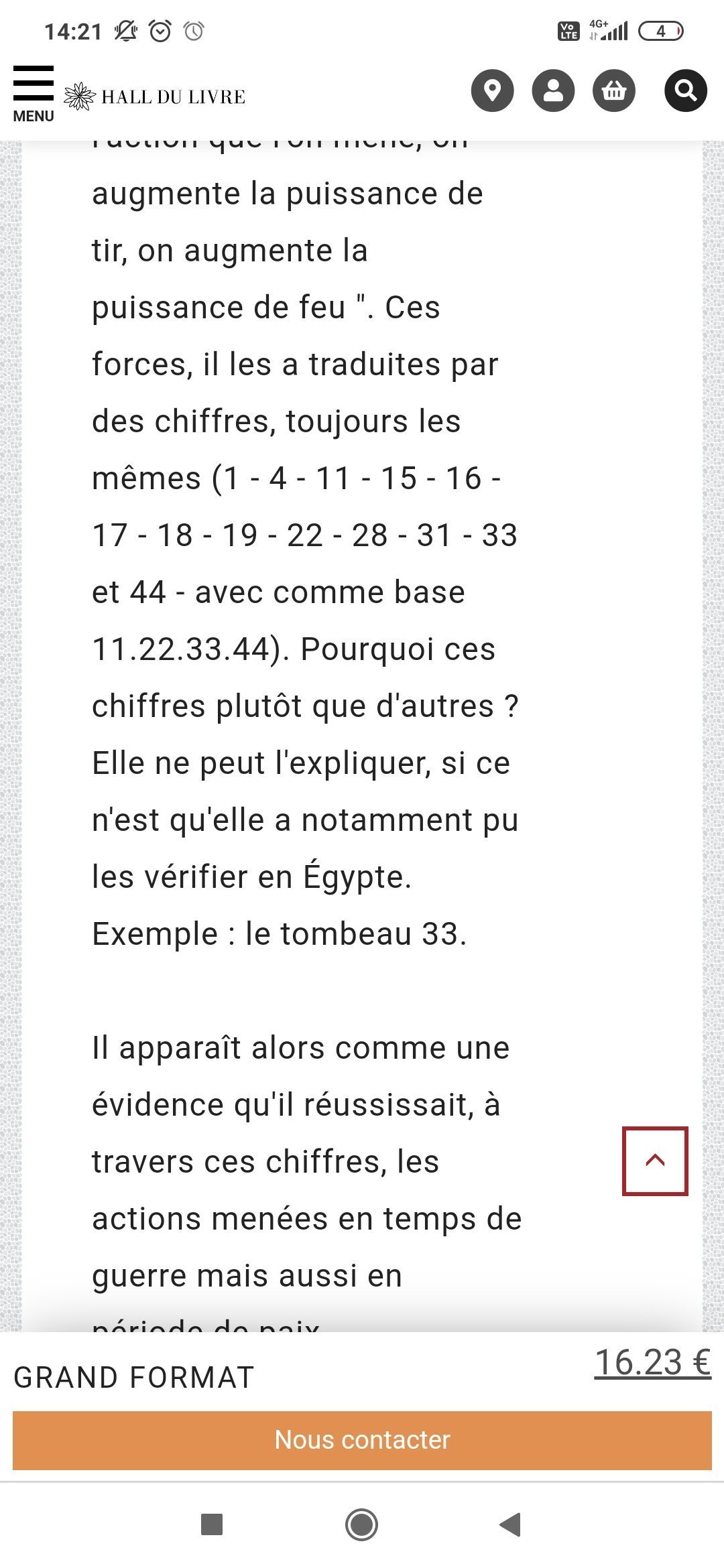View the shopping basket
The image size is (724, 1568).
click(x=613, y=90)
